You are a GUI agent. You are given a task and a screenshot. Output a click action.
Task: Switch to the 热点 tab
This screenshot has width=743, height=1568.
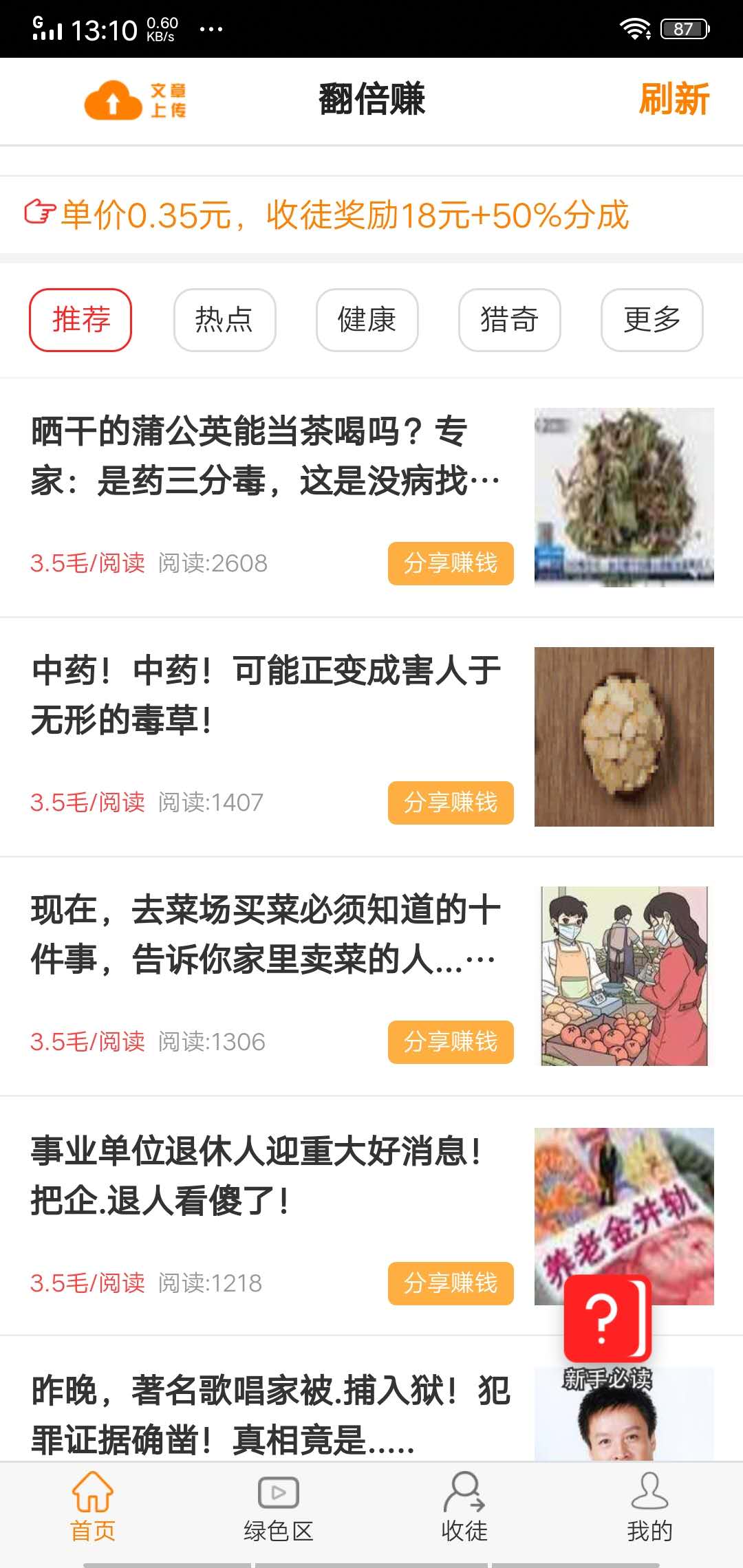(x=224, y=320)
